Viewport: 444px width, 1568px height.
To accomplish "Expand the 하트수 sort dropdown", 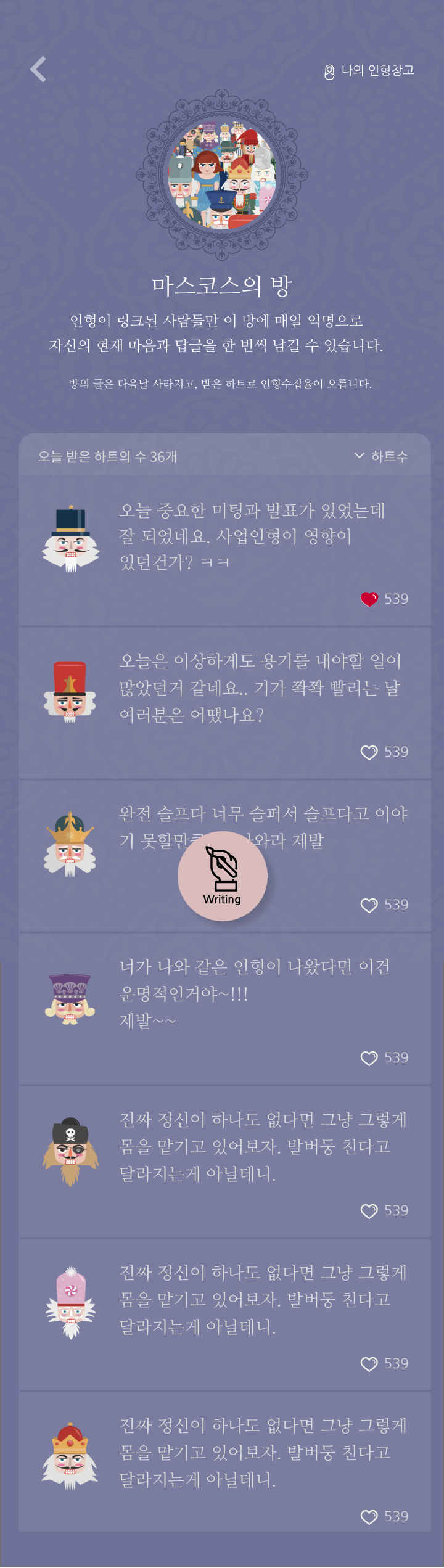I will (x=381, y=456).
